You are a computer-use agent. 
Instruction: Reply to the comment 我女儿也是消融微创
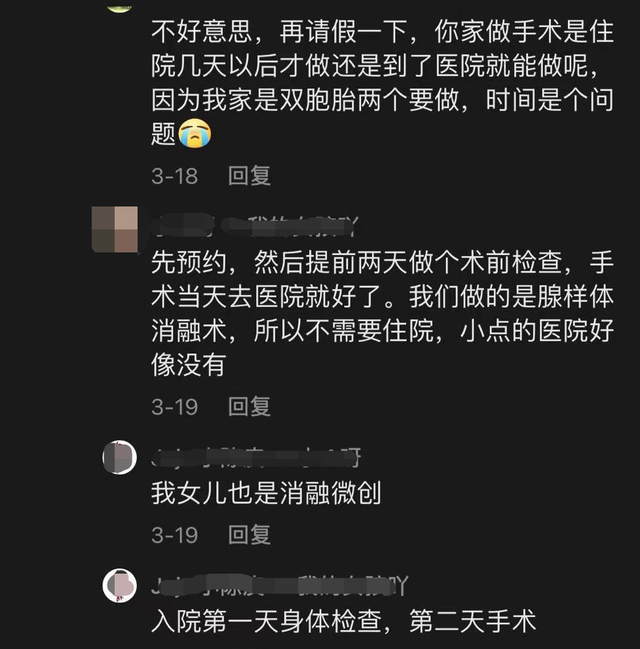249,534
